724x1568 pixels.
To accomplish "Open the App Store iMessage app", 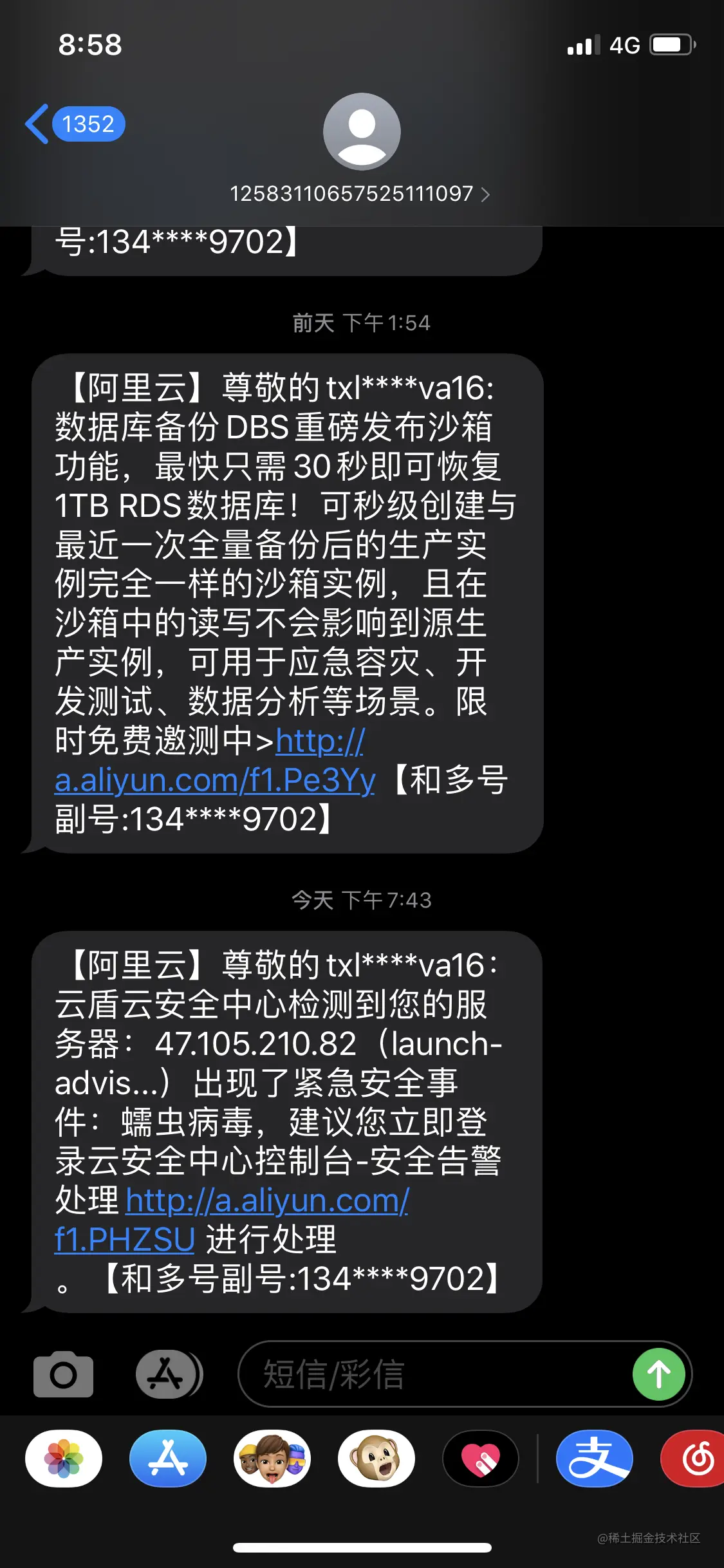I will point(168,1459).
